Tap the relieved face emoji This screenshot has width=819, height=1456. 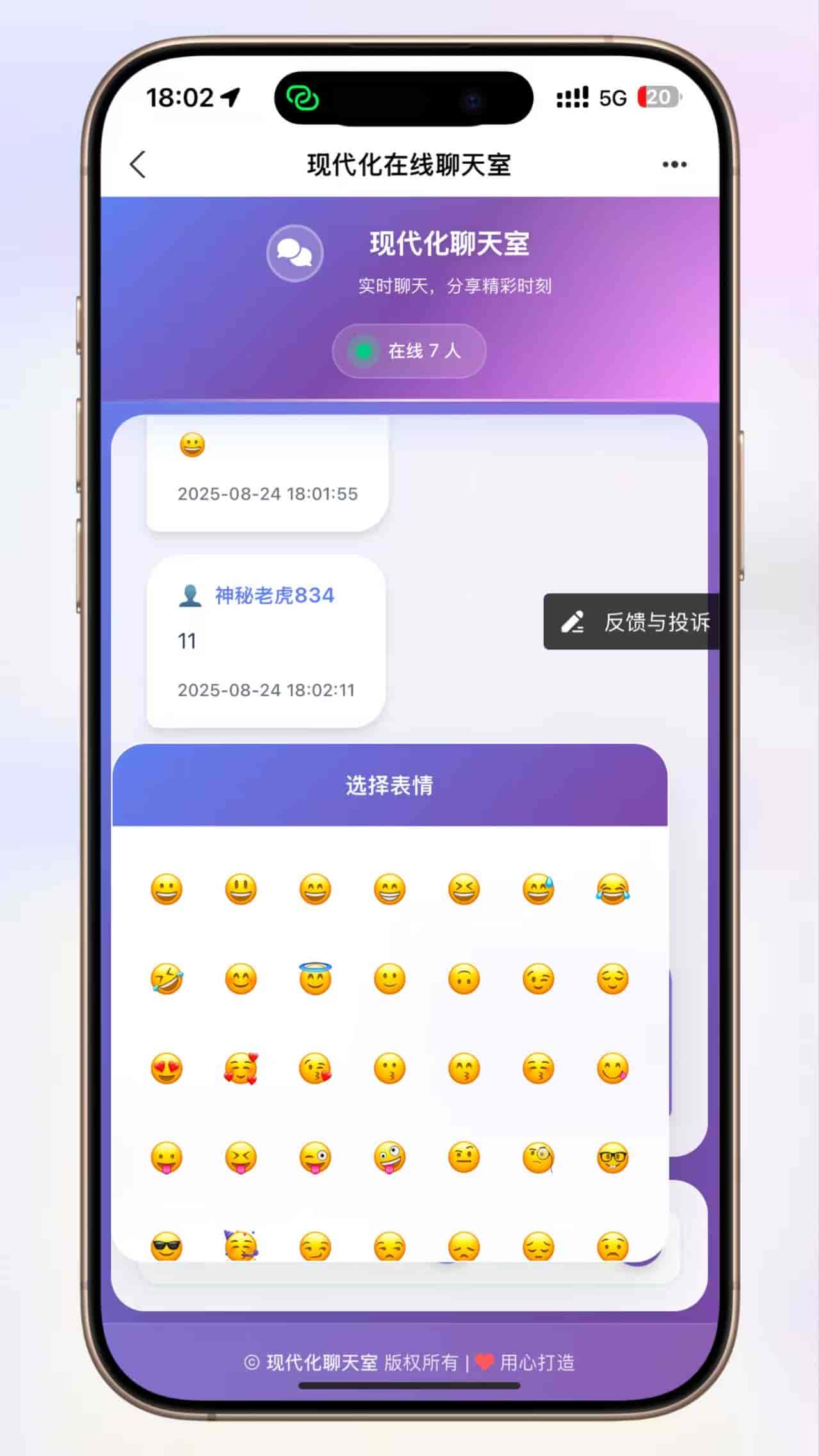pos(613,979)
